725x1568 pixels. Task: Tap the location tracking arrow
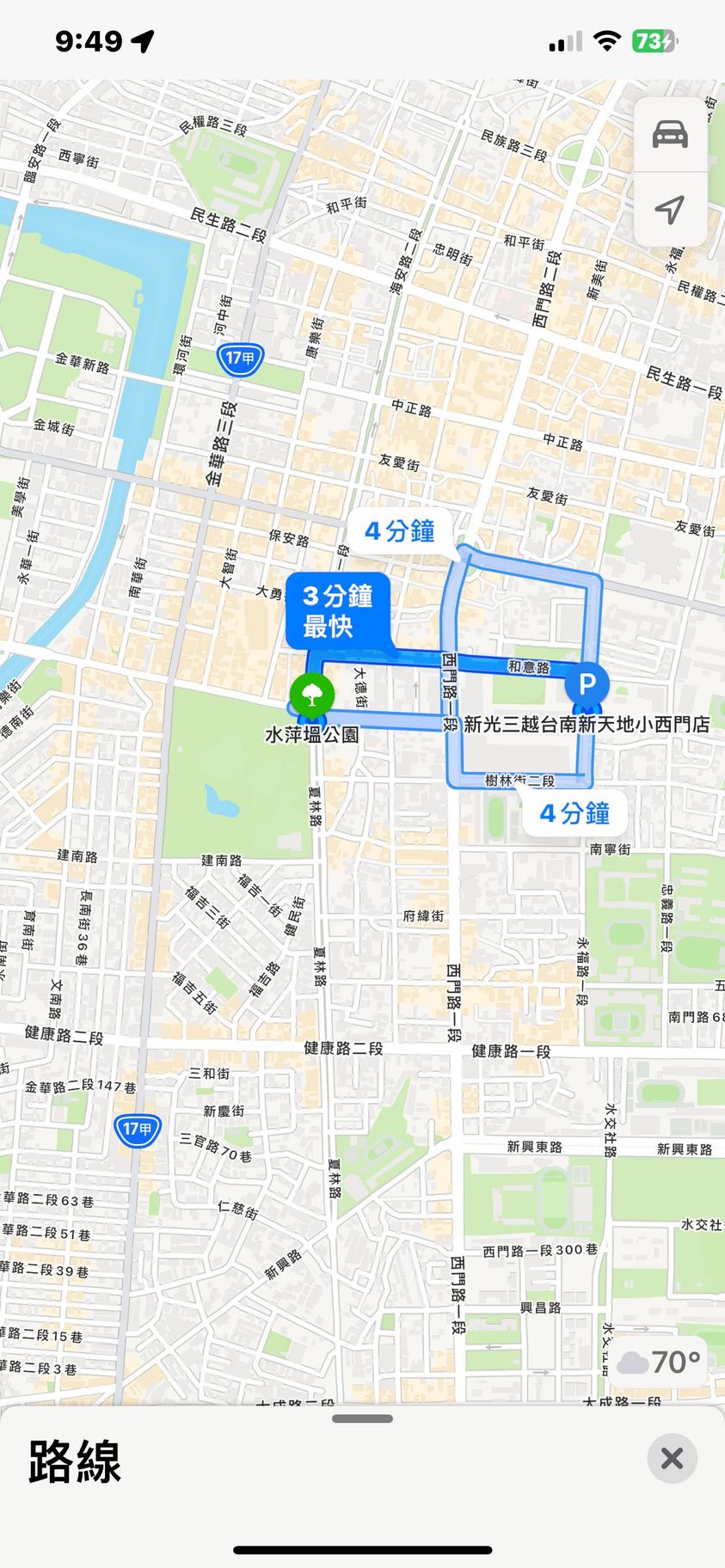click(x=670, y=209)
